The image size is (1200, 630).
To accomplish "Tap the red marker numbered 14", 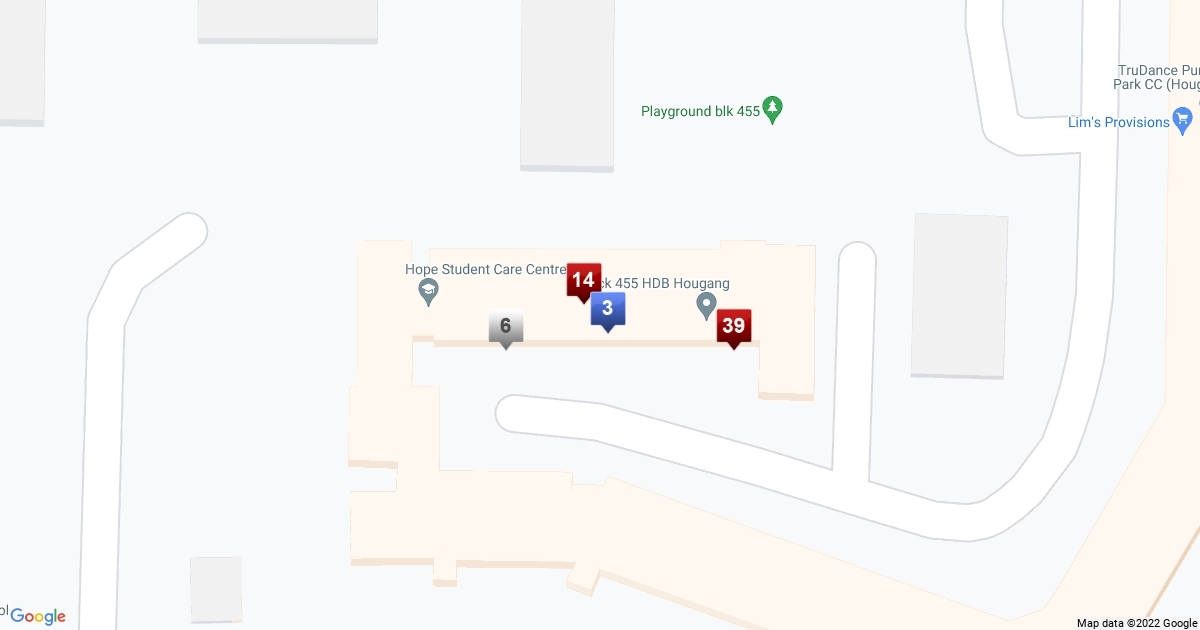I will click(x=583, y=280).
